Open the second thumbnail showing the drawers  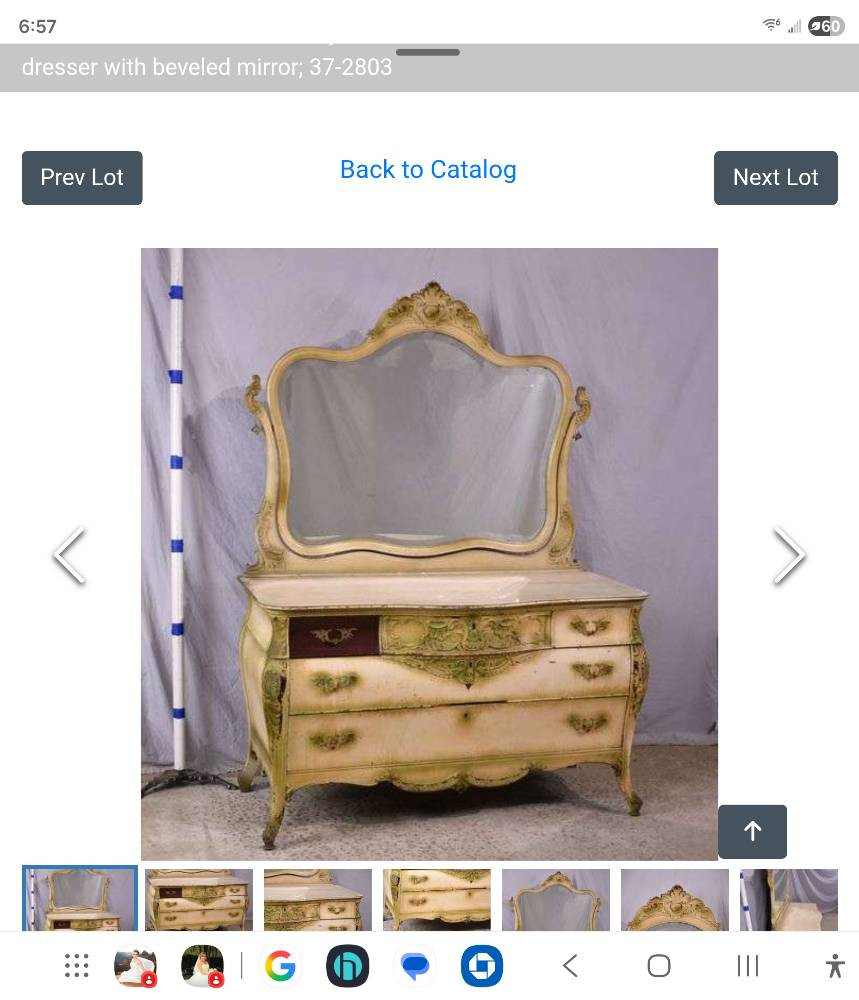(199, 899)
